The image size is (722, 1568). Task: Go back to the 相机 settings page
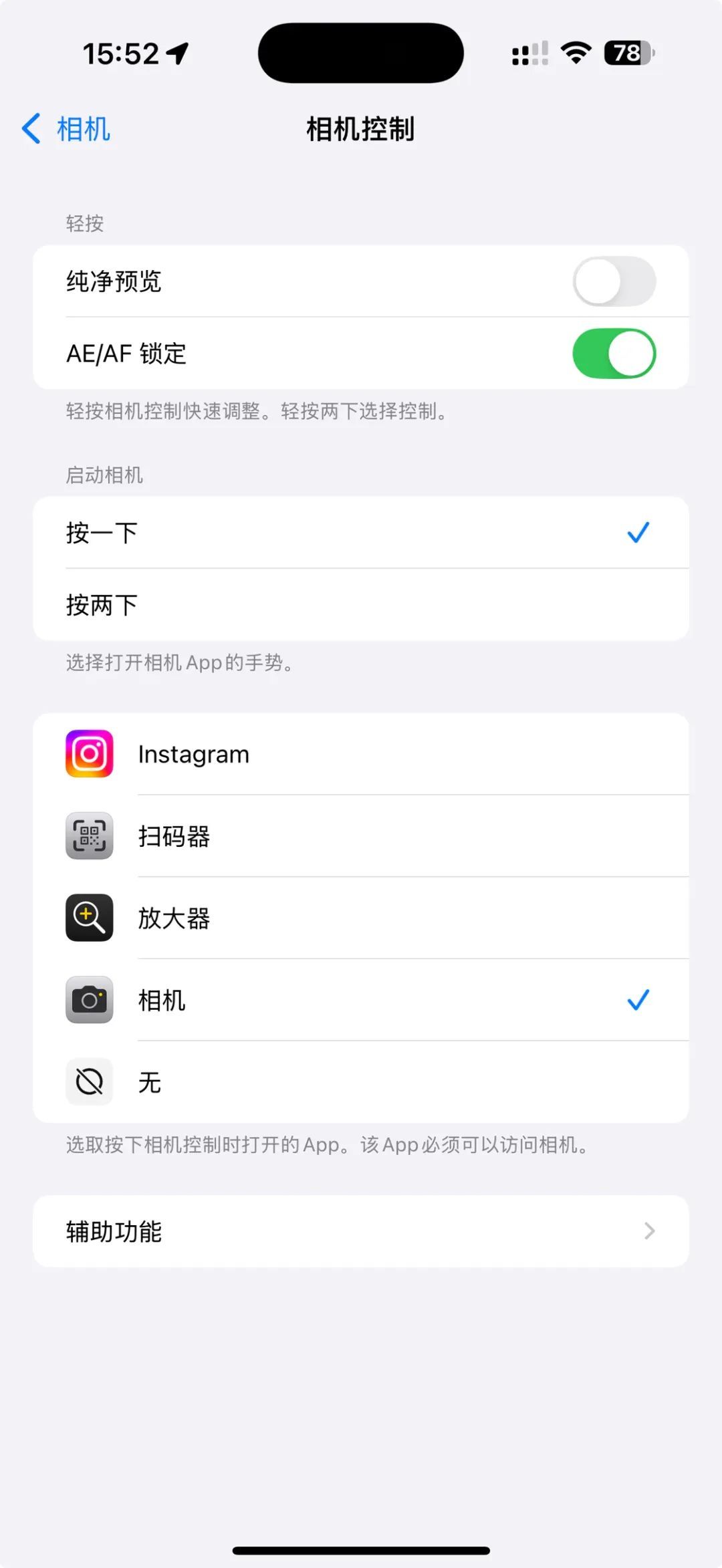point(66,128)
